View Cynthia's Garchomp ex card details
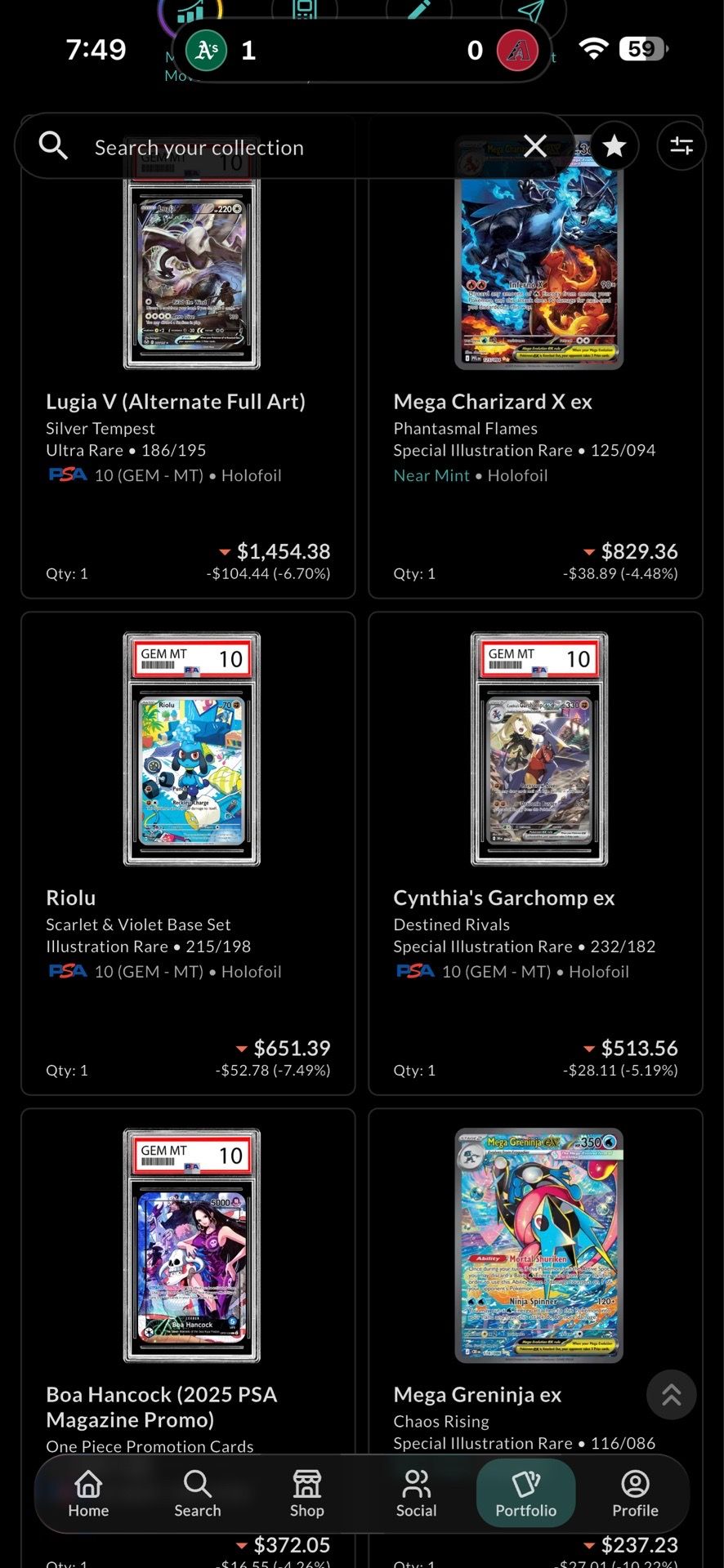This screenshot has height=1568, width=724. [x=536, y=853]
